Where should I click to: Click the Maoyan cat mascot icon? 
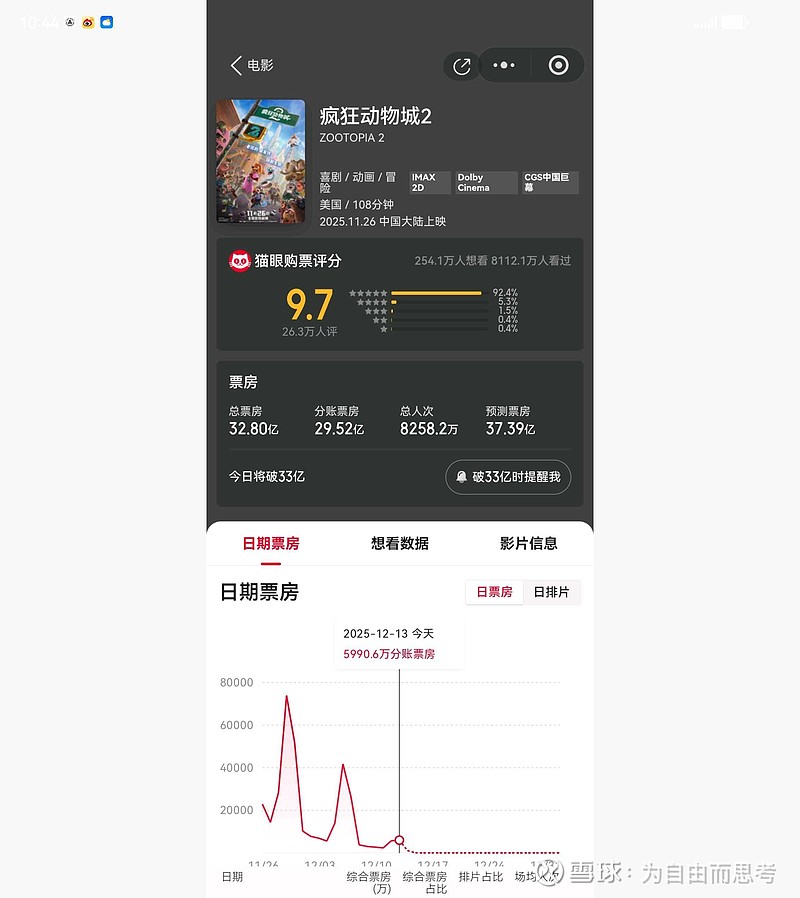(x=238, y=260)
